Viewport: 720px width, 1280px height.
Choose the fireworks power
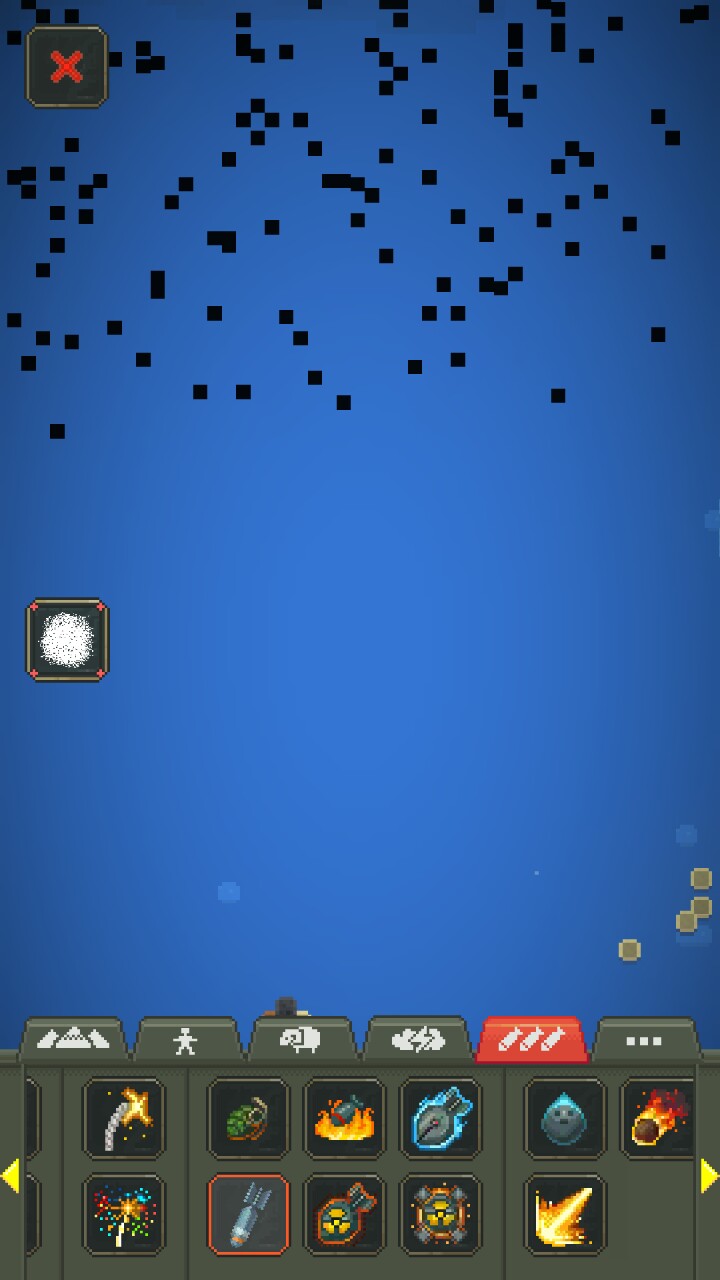tap(124, 1214)
